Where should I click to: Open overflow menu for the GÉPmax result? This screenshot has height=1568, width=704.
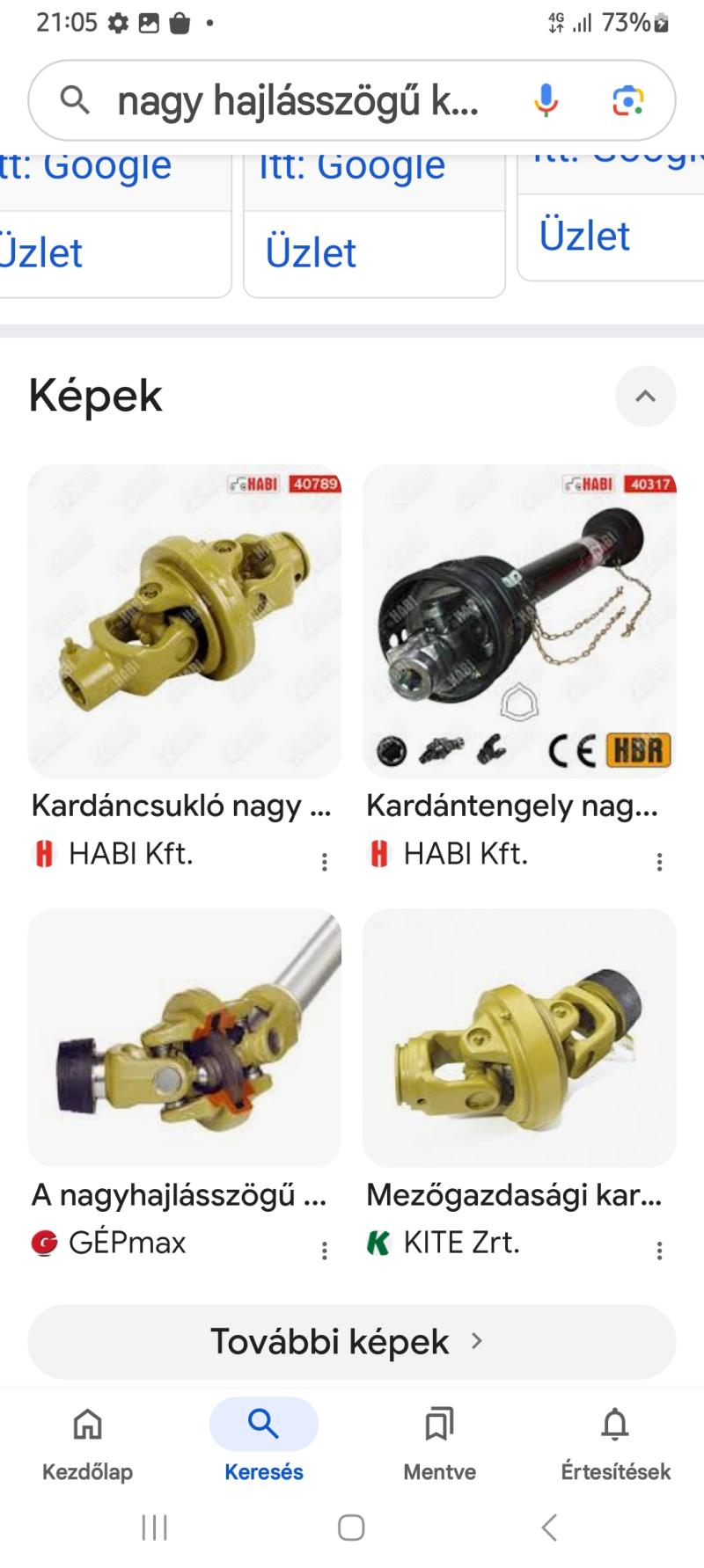click(325, 1251)
